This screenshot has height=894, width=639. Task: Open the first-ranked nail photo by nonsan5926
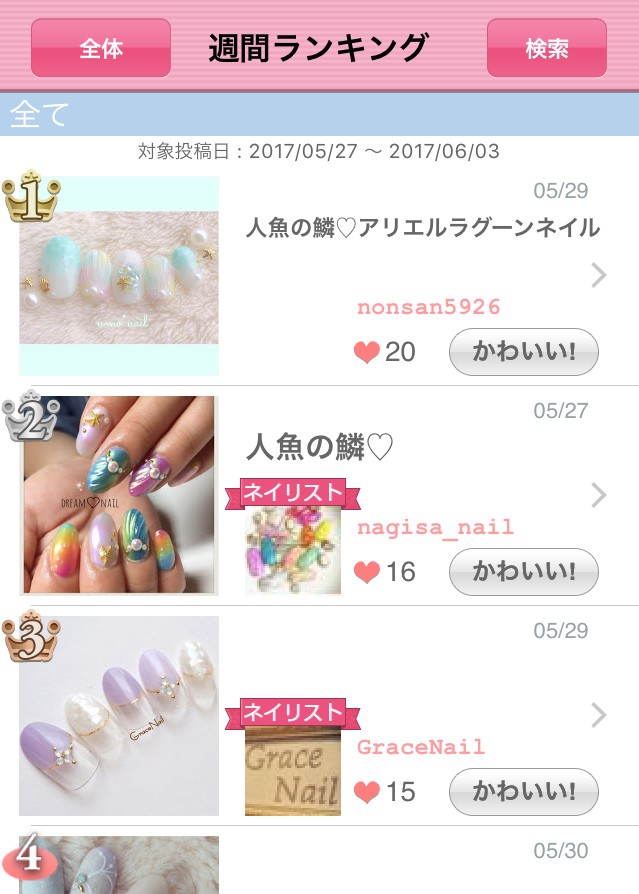[x=119, y=276]
